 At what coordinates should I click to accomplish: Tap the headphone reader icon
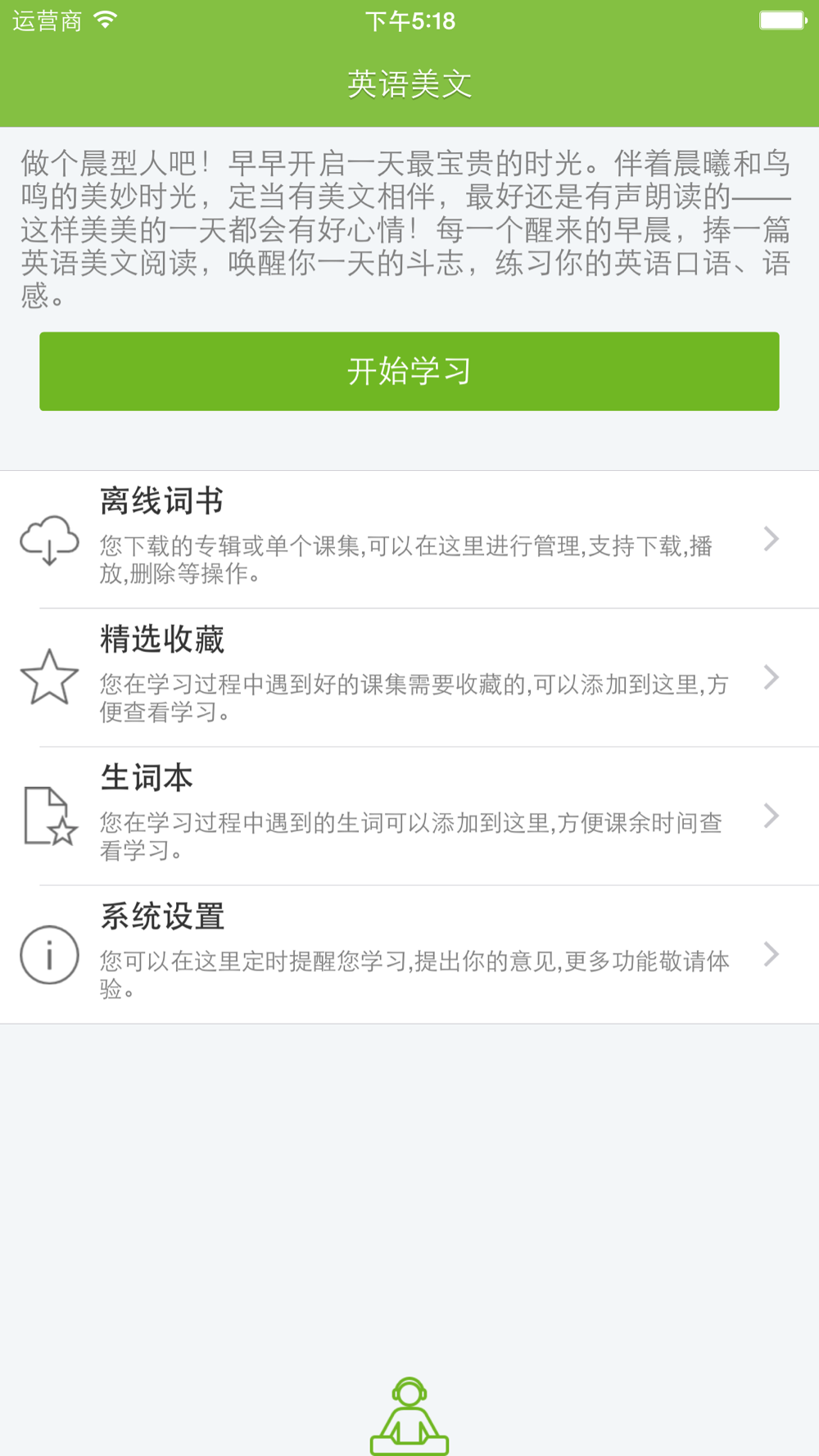409,1414
